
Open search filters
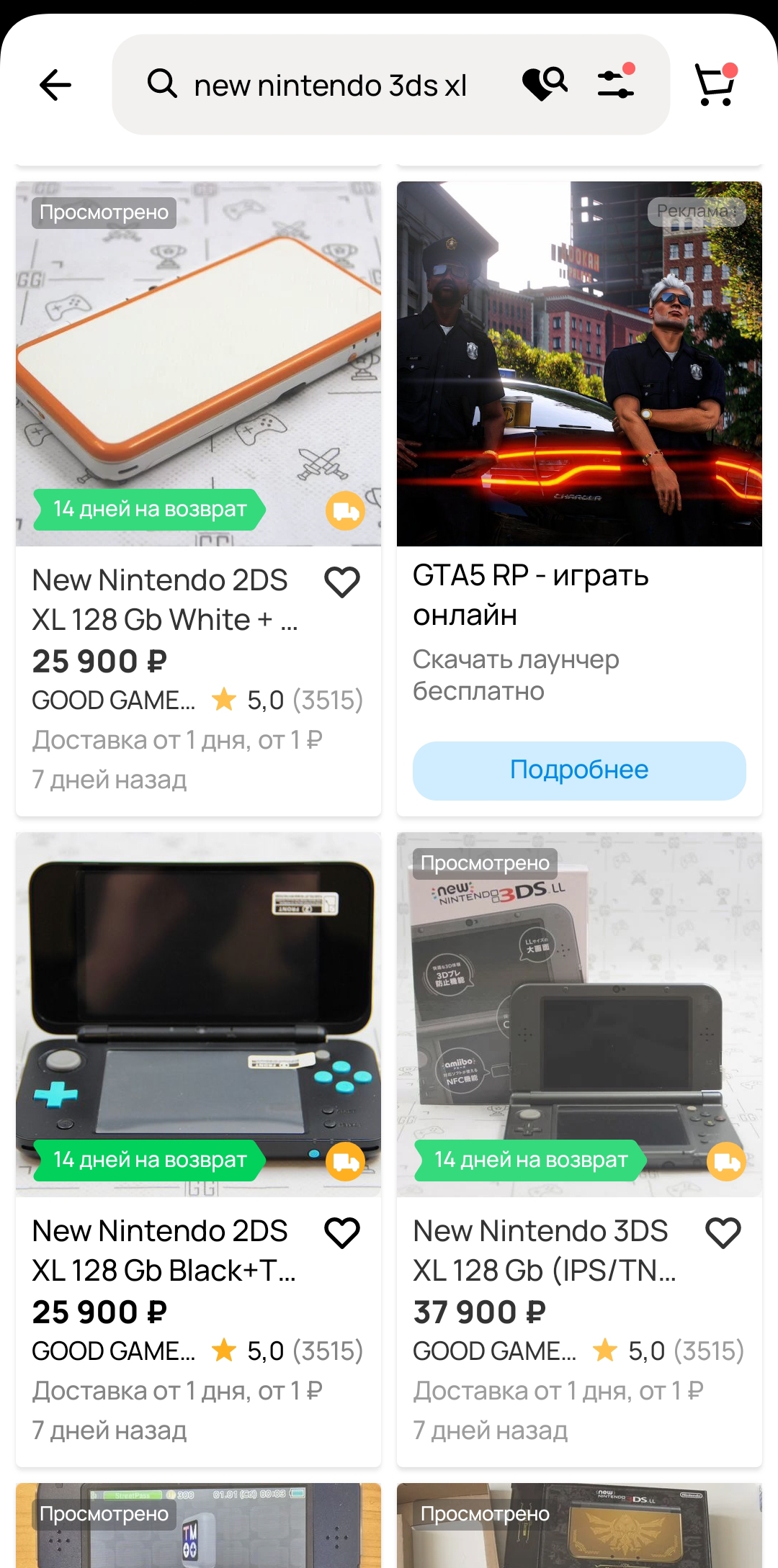[616, 84]
